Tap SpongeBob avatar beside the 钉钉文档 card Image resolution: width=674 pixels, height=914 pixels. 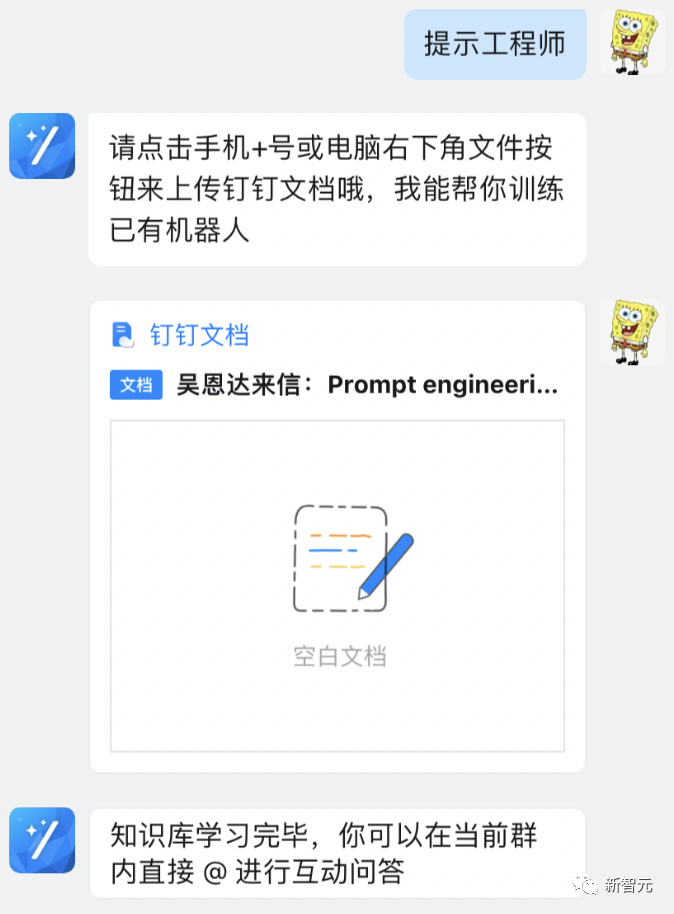tap(632, 332)
